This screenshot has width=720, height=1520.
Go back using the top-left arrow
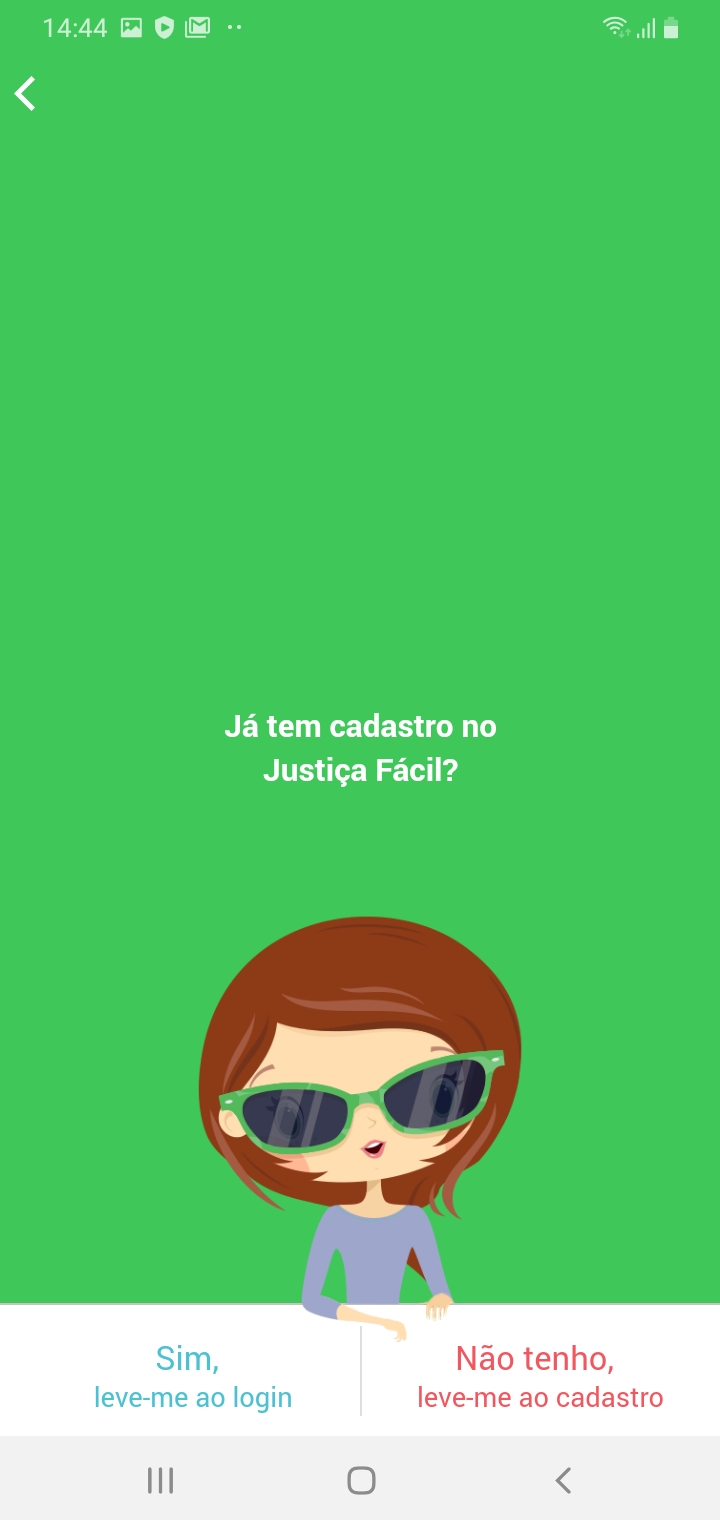coord(26,94)
